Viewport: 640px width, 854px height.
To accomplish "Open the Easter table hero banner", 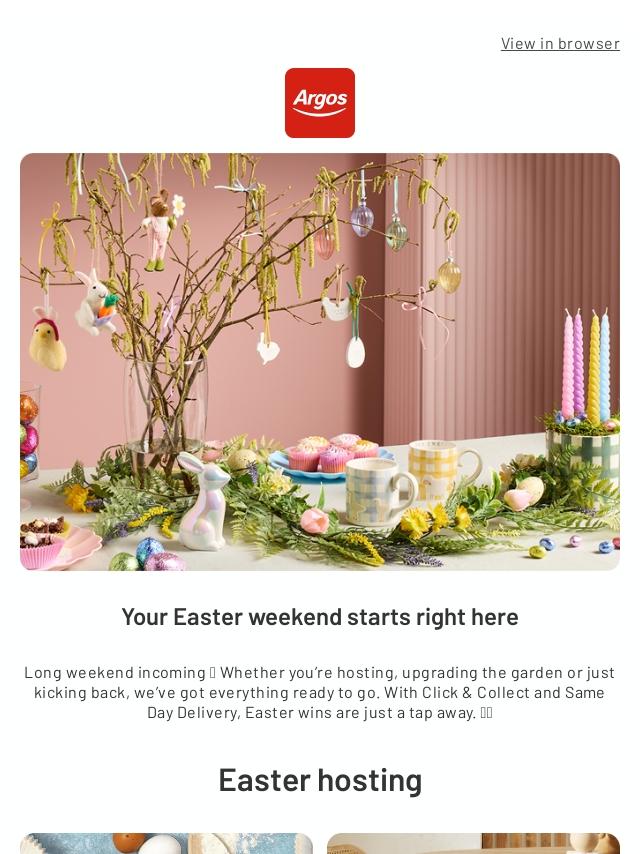I will tap(320, 362).
